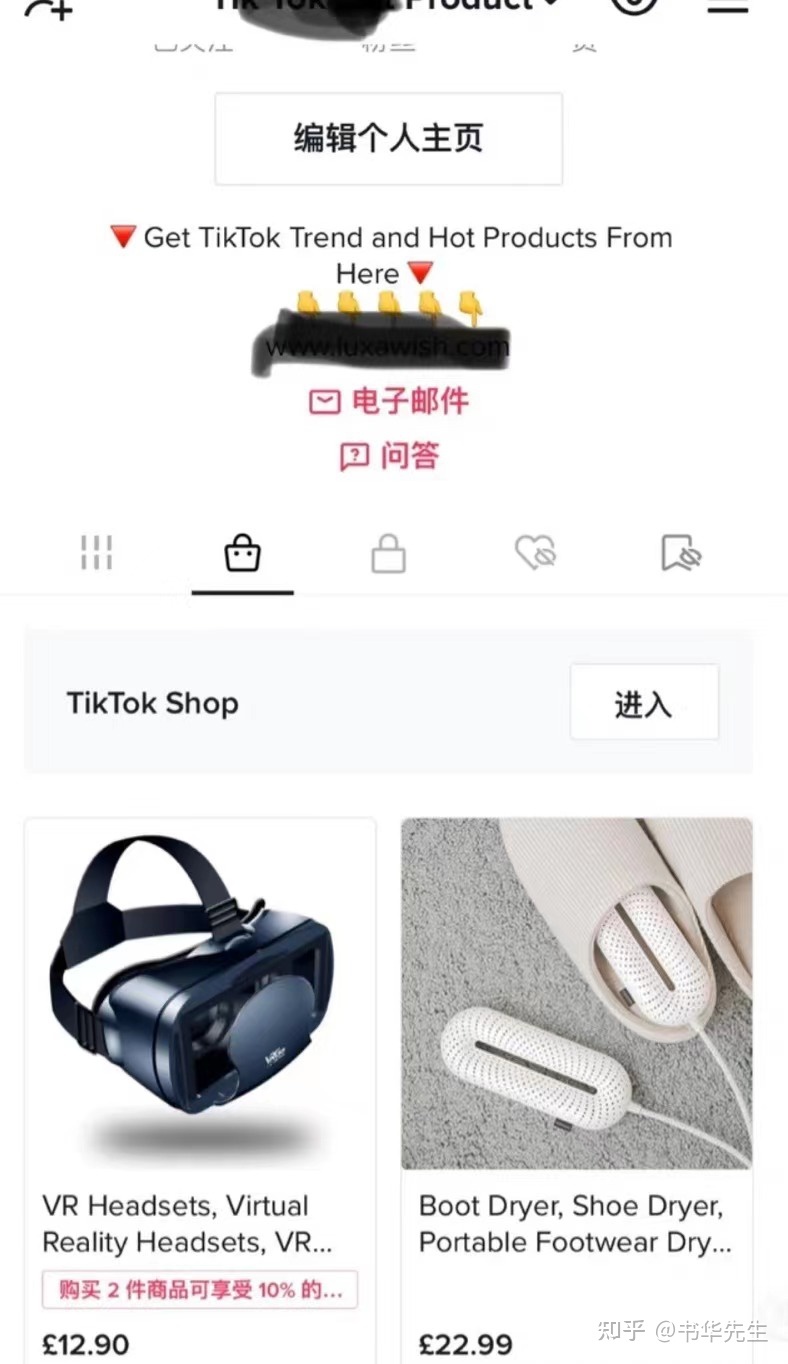This screenshot has height=1364, width=788.
Task: Click the private videos lock icon
Action: [x=388, y=552]
